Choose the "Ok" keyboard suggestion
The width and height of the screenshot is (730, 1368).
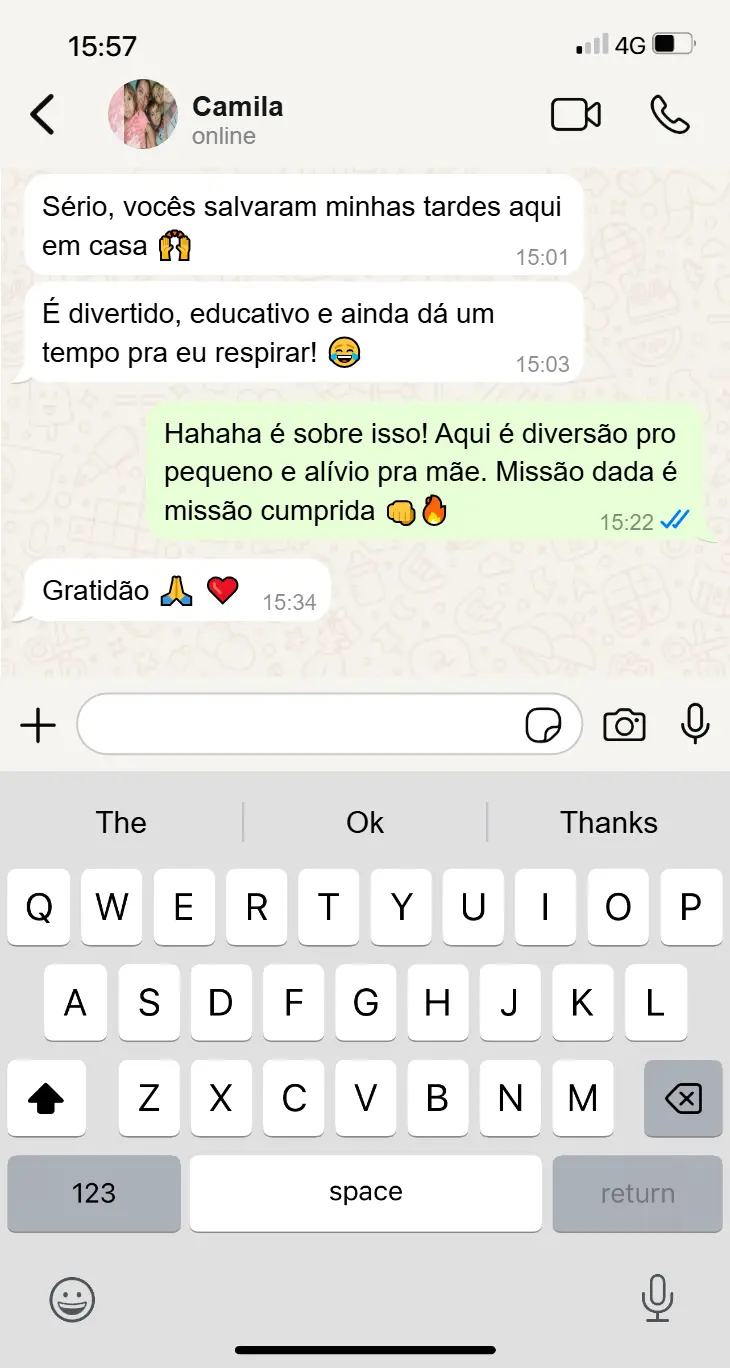[x=365, y=823]
